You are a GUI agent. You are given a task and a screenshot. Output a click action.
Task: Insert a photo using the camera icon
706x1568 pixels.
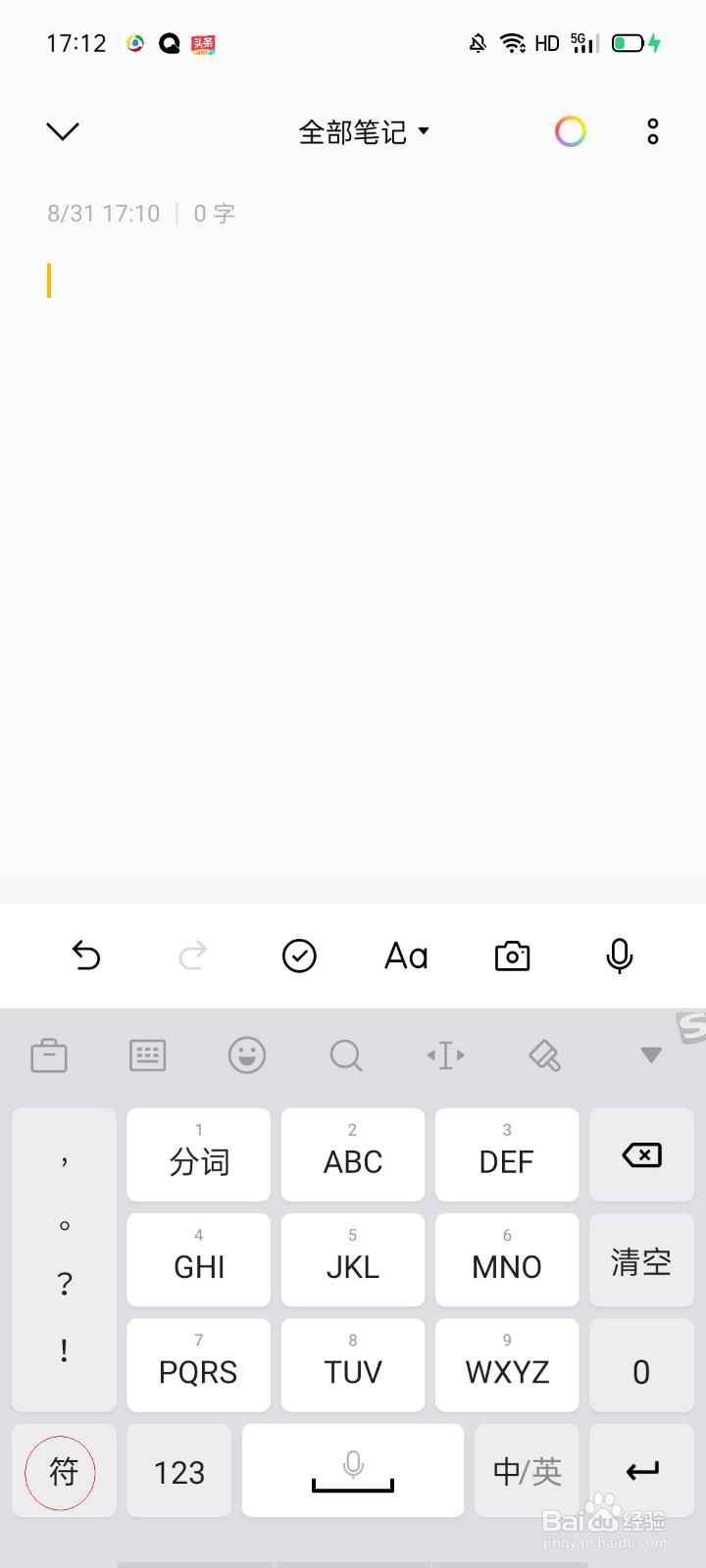point(512,955)
